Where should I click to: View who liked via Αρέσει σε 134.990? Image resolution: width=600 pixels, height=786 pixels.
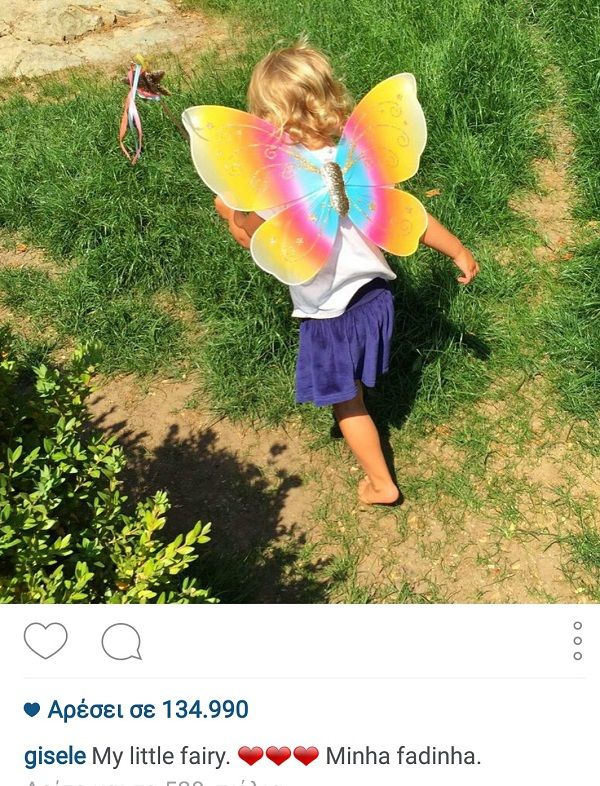click(x=136, y=710)
